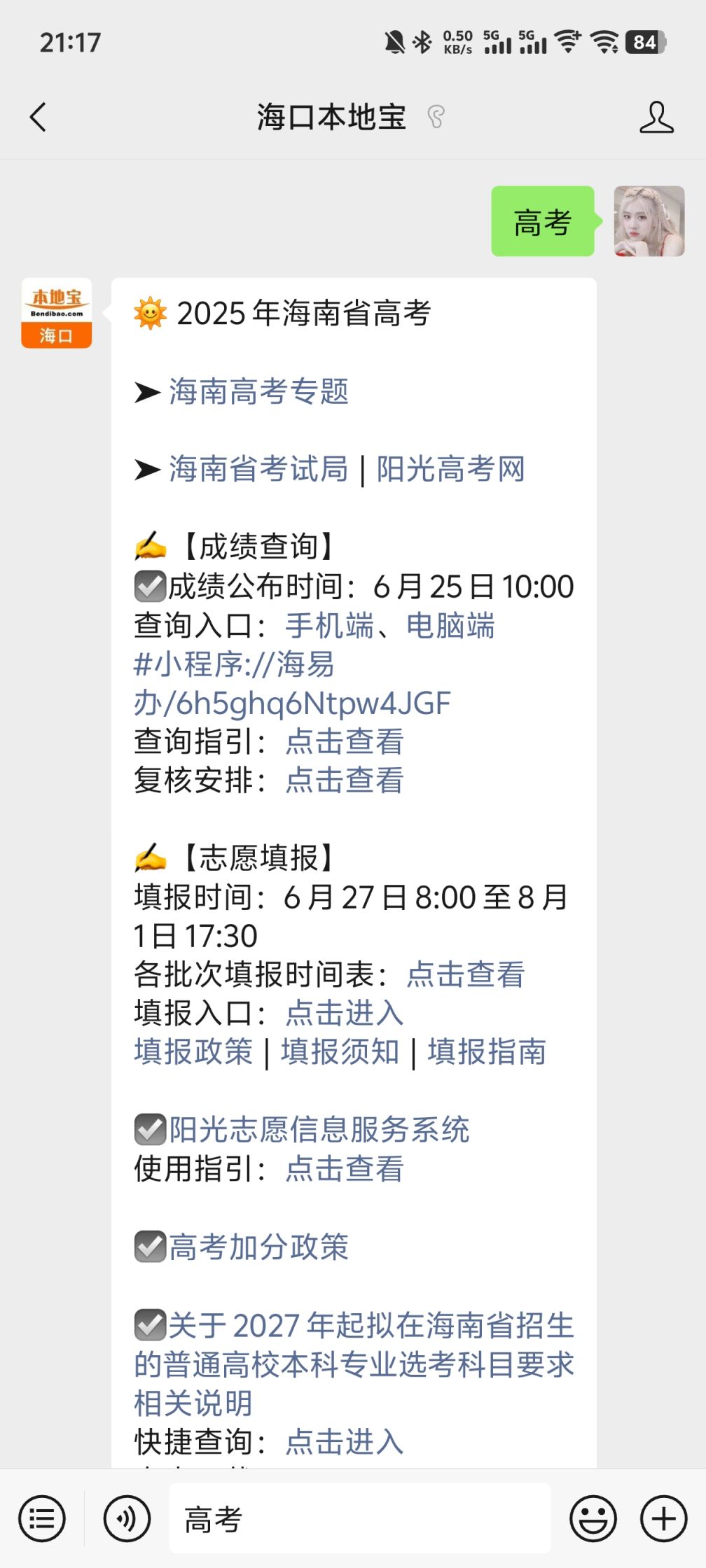Open 手机端 score query entrance
The height and width of the screenshot is (1568, 706).
coord(329,626)
